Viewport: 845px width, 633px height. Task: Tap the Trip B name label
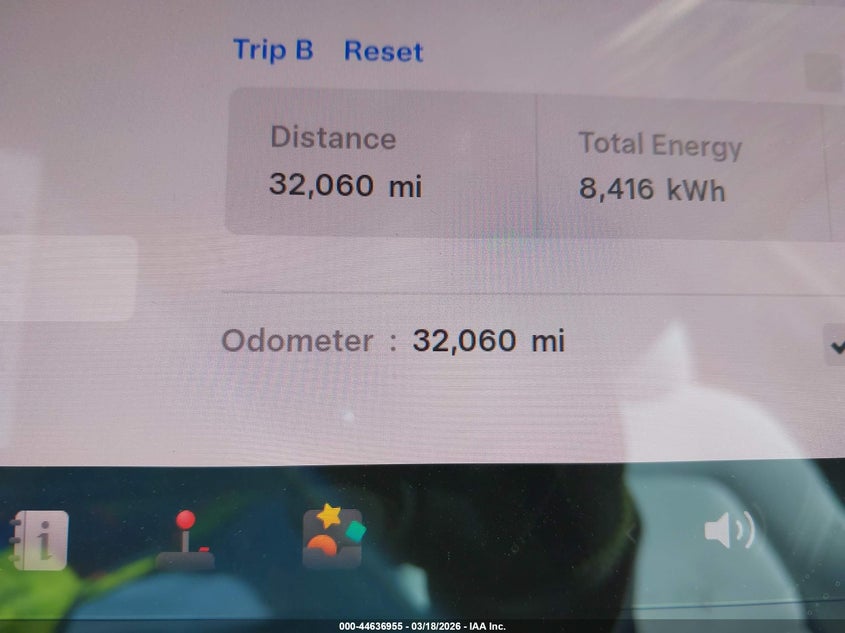point(273,49)
